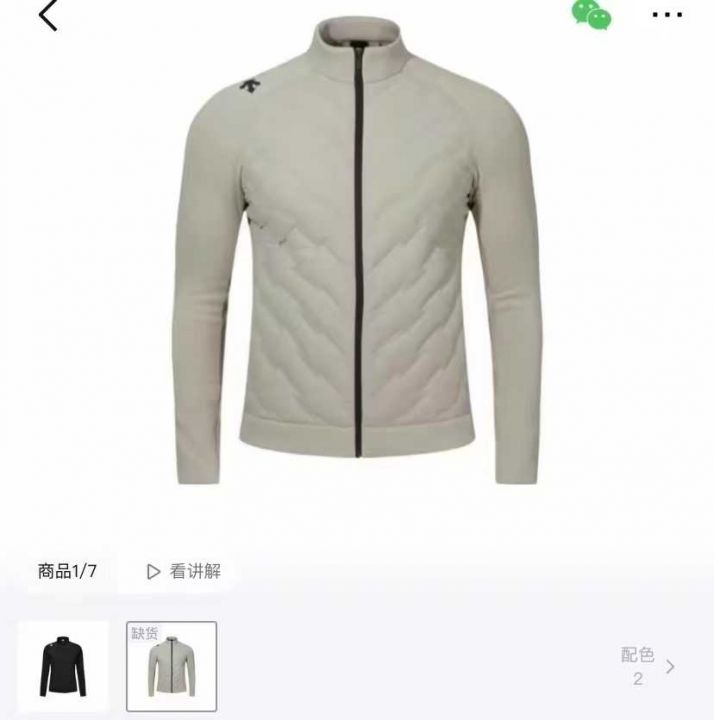714x720 pixels.
Task: Open the three-dot overflow menu
Action: (667, 15)
